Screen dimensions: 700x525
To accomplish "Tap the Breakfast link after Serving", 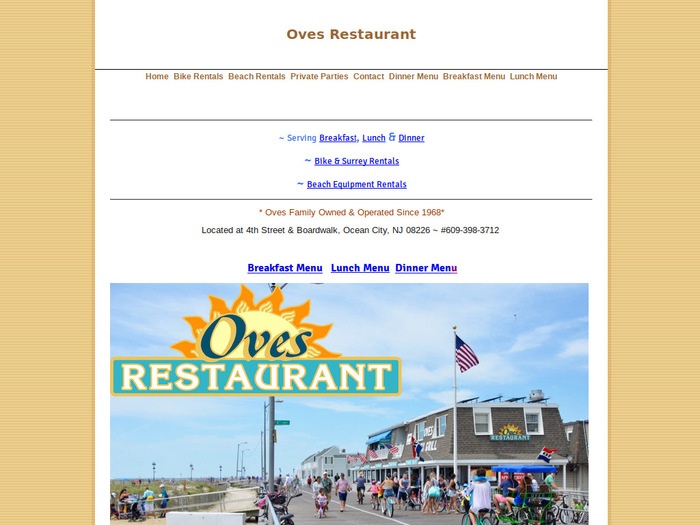I will coord(338,138).
